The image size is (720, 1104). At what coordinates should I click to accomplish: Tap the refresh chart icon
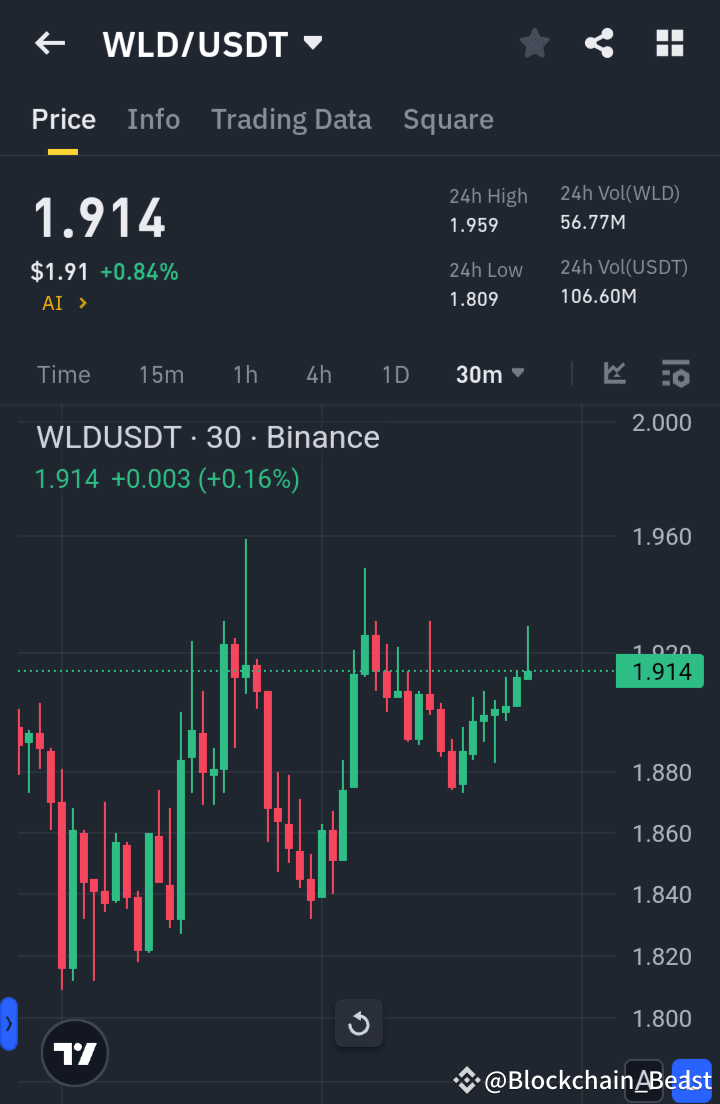[358, 1023]
